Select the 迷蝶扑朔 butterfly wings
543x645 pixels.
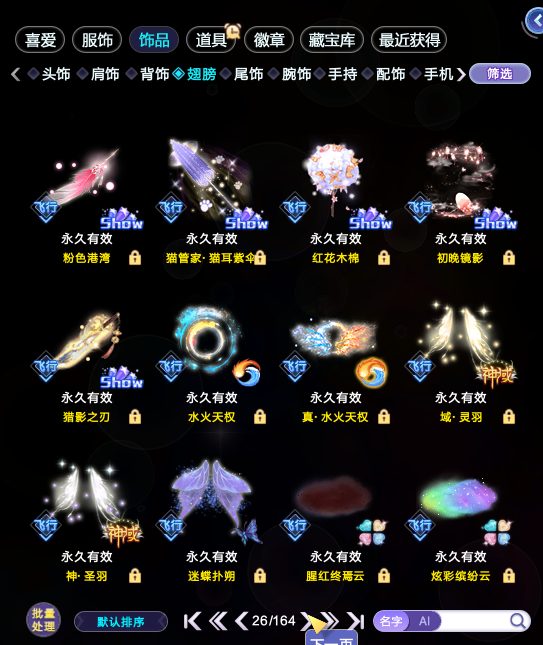pos(211,522)
